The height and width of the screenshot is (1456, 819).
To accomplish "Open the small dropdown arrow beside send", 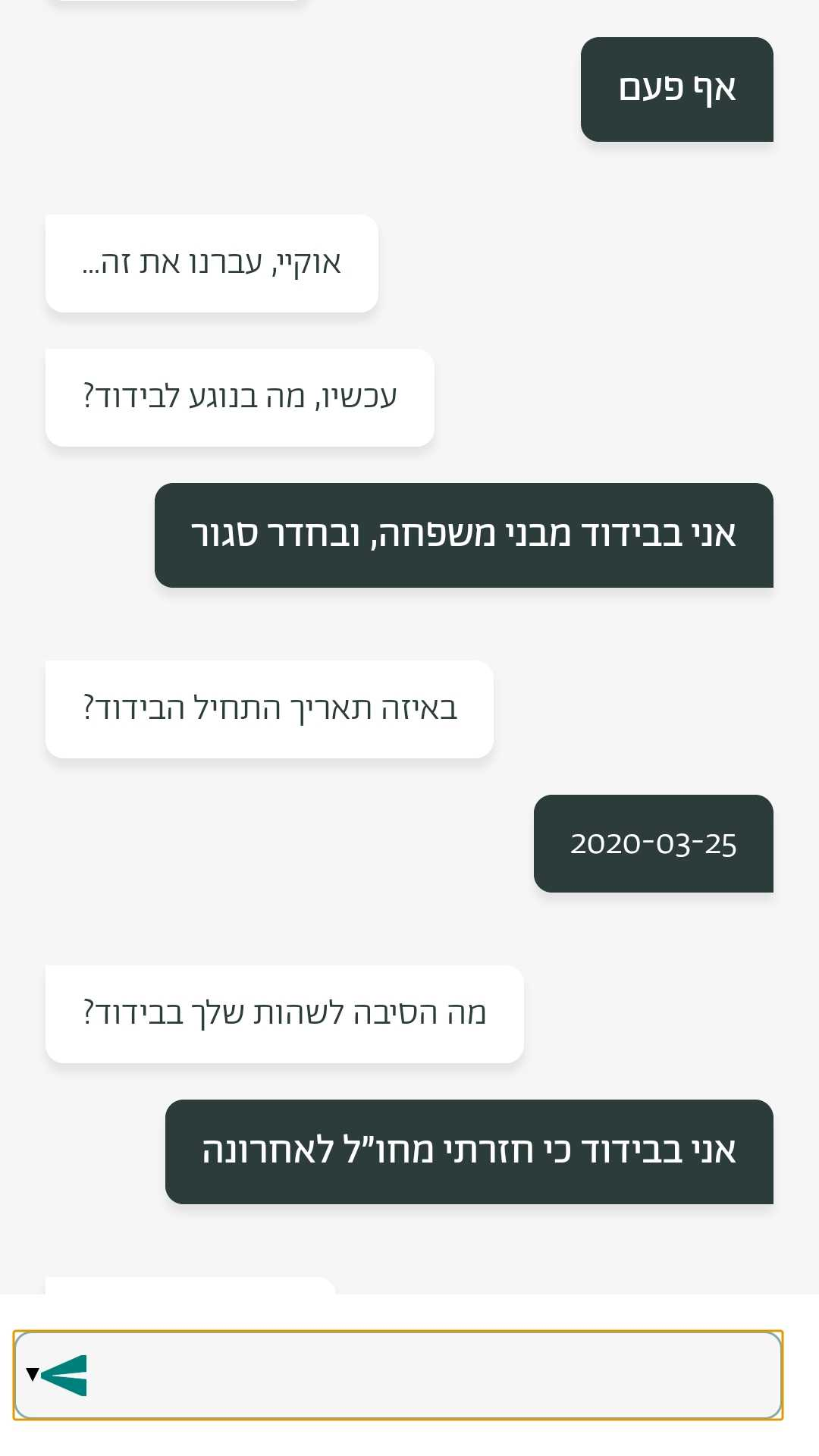I will 32,1374.
